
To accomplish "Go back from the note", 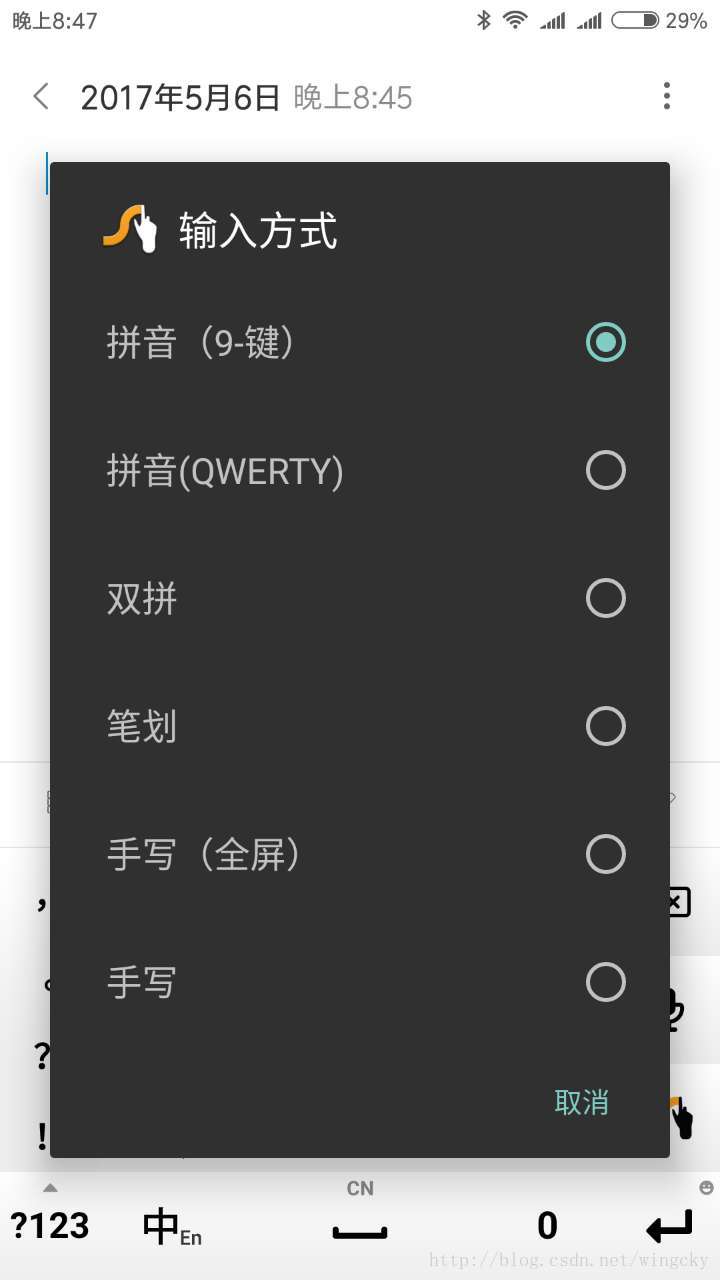I will click(x=41, y=96).
